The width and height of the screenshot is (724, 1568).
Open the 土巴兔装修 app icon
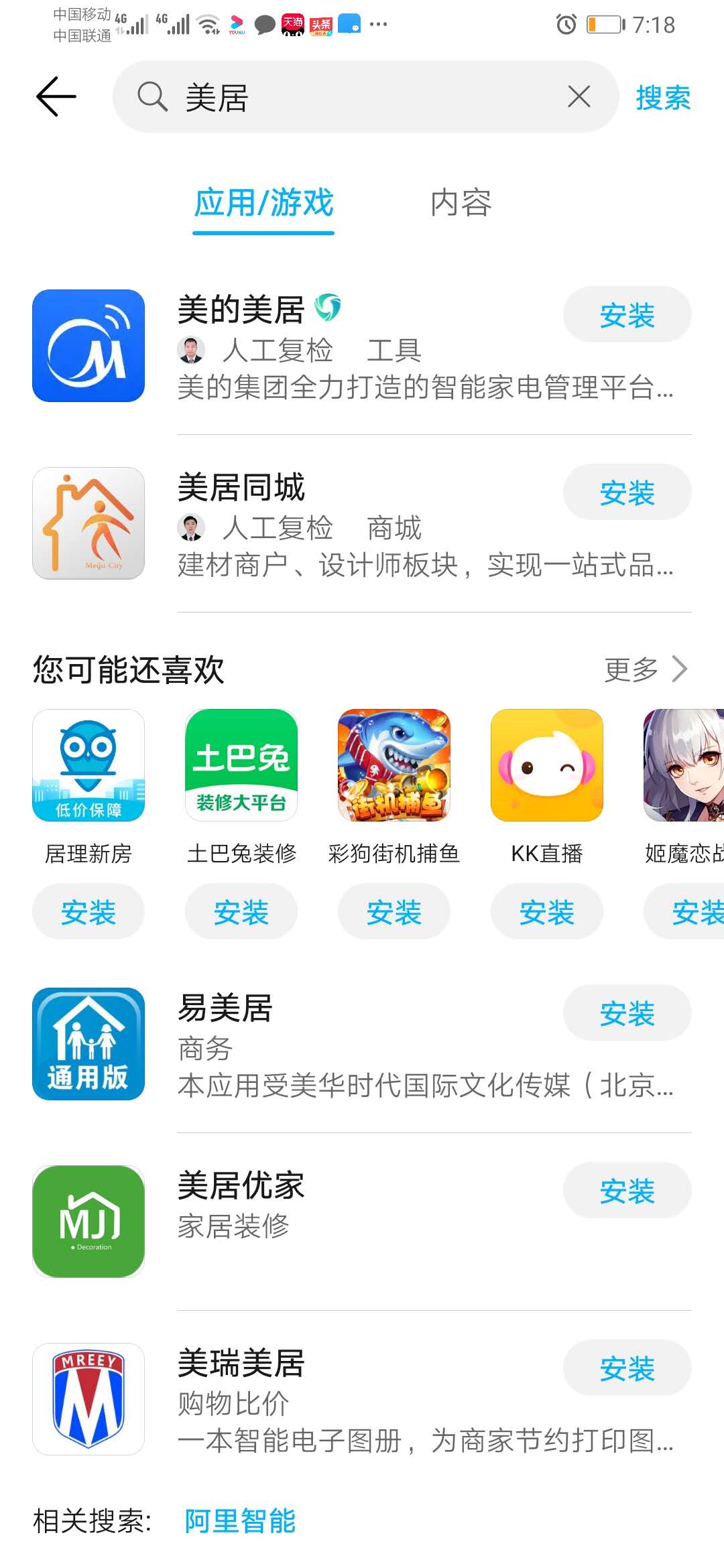point(241,766)
